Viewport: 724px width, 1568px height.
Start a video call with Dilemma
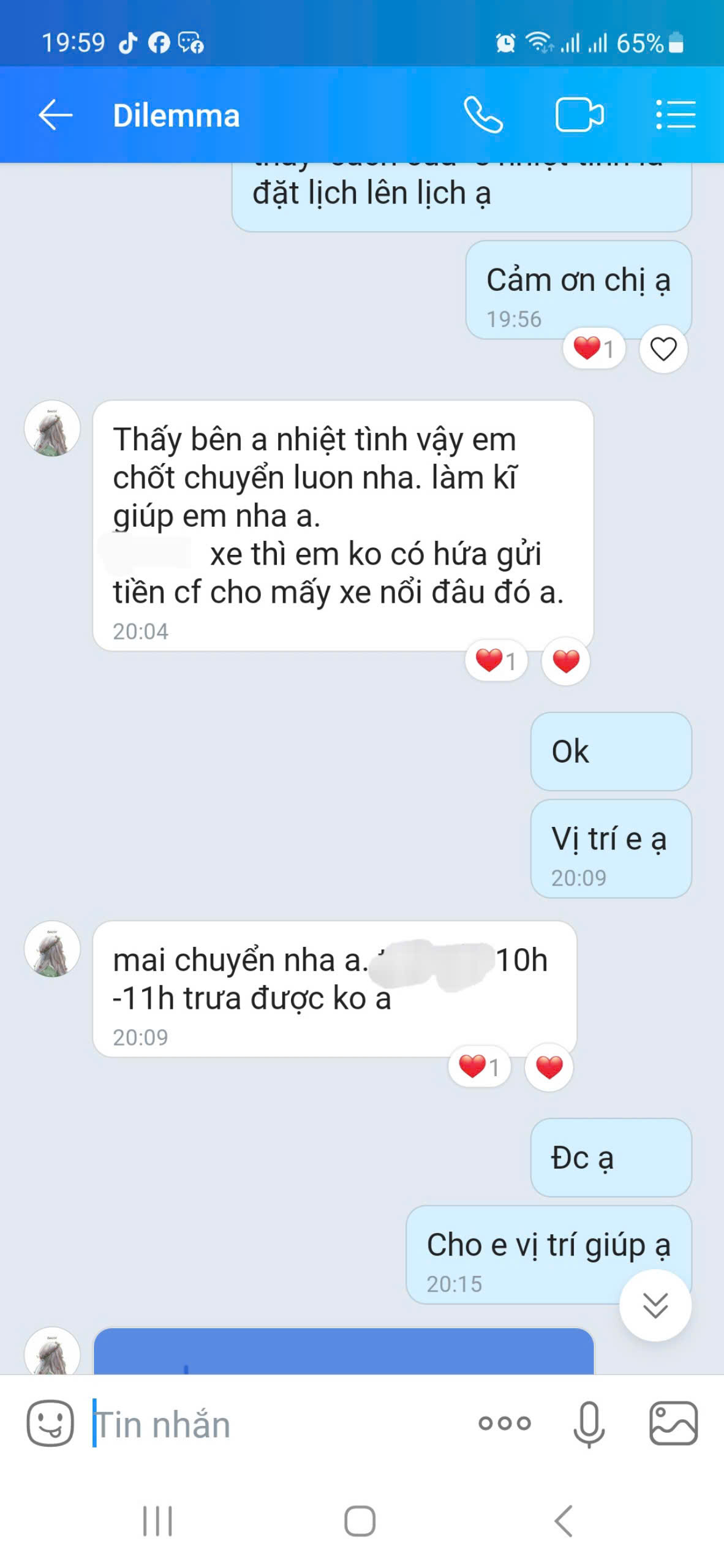point(579,115)
